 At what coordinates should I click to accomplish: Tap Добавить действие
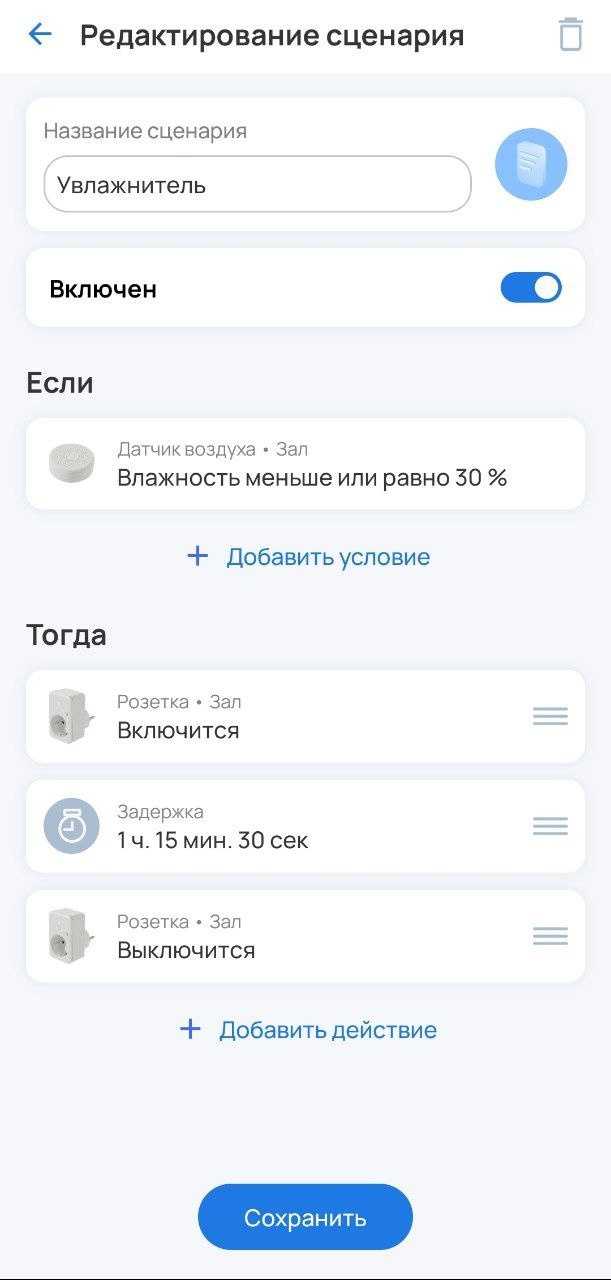(308, 1030)
